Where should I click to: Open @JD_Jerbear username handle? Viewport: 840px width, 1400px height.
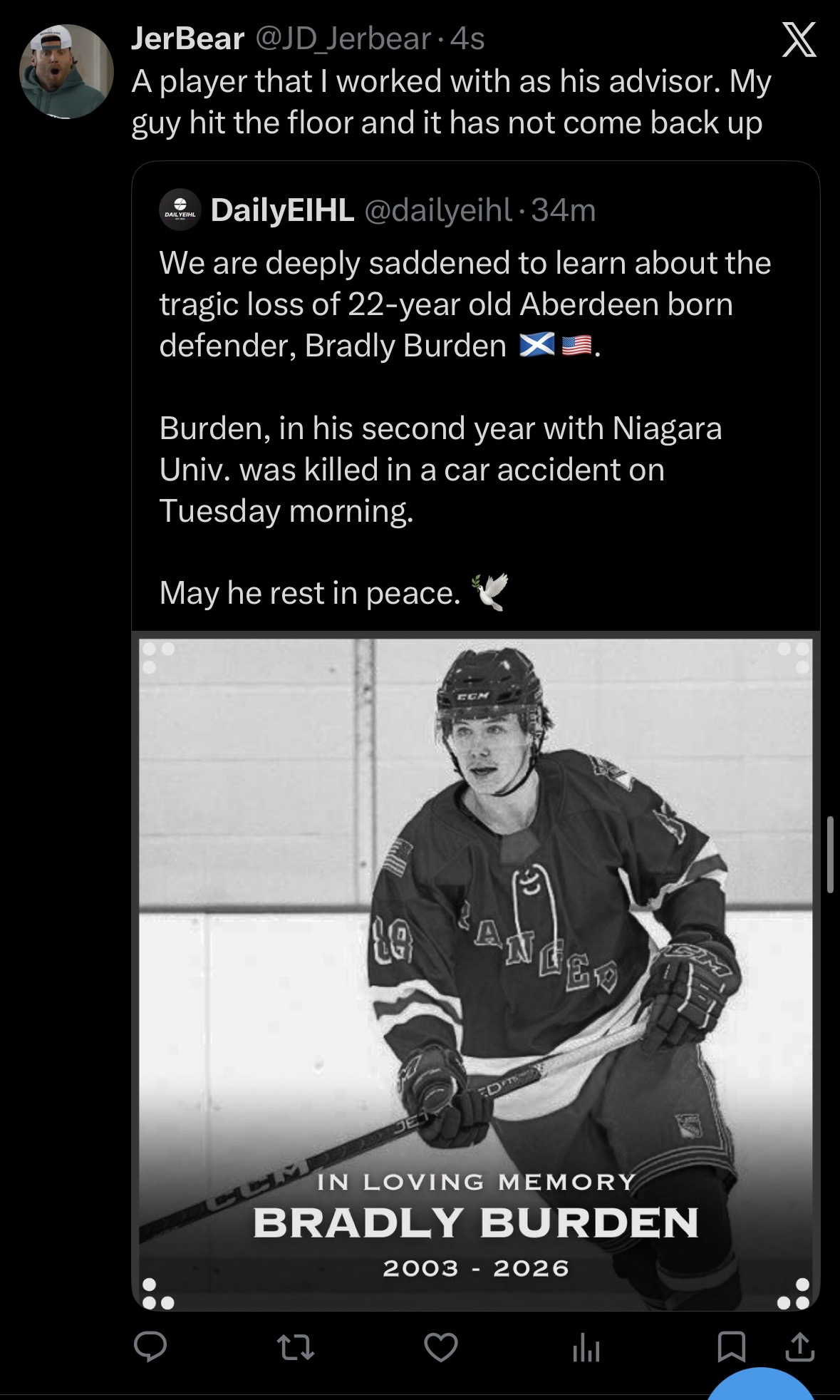(342, 39)
